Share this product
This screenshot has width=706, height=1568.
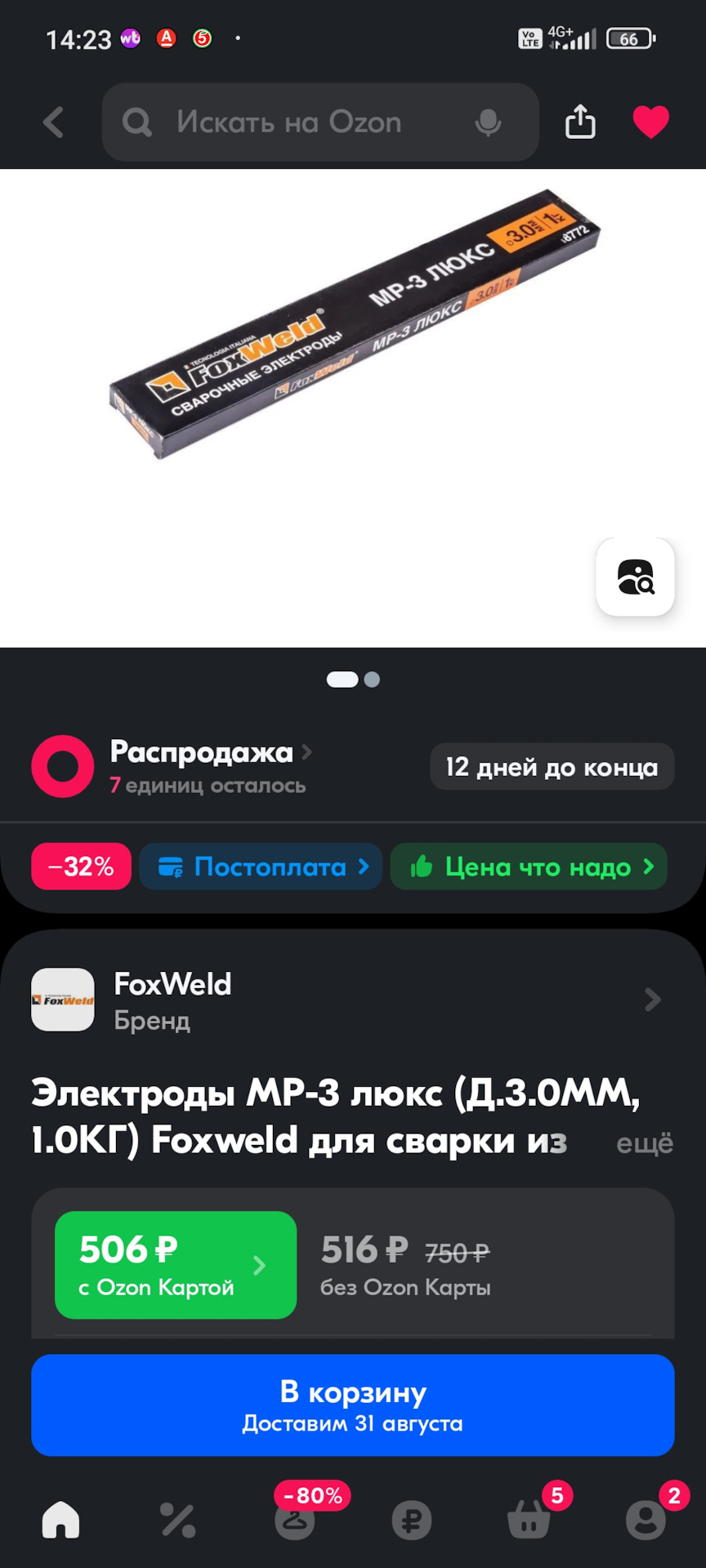point(580,122)
